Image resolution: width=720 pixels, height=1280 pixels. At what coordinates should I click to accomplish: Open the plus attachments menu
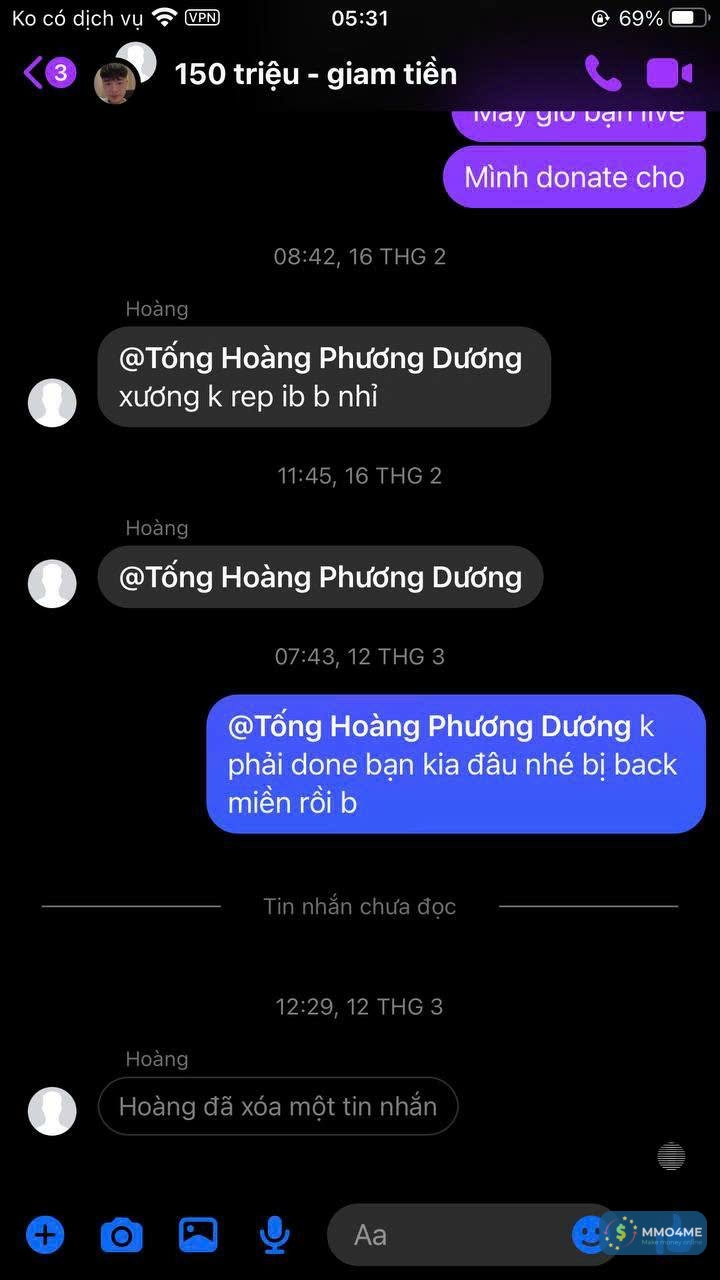pyautogui.click(x=45, y=1235)
